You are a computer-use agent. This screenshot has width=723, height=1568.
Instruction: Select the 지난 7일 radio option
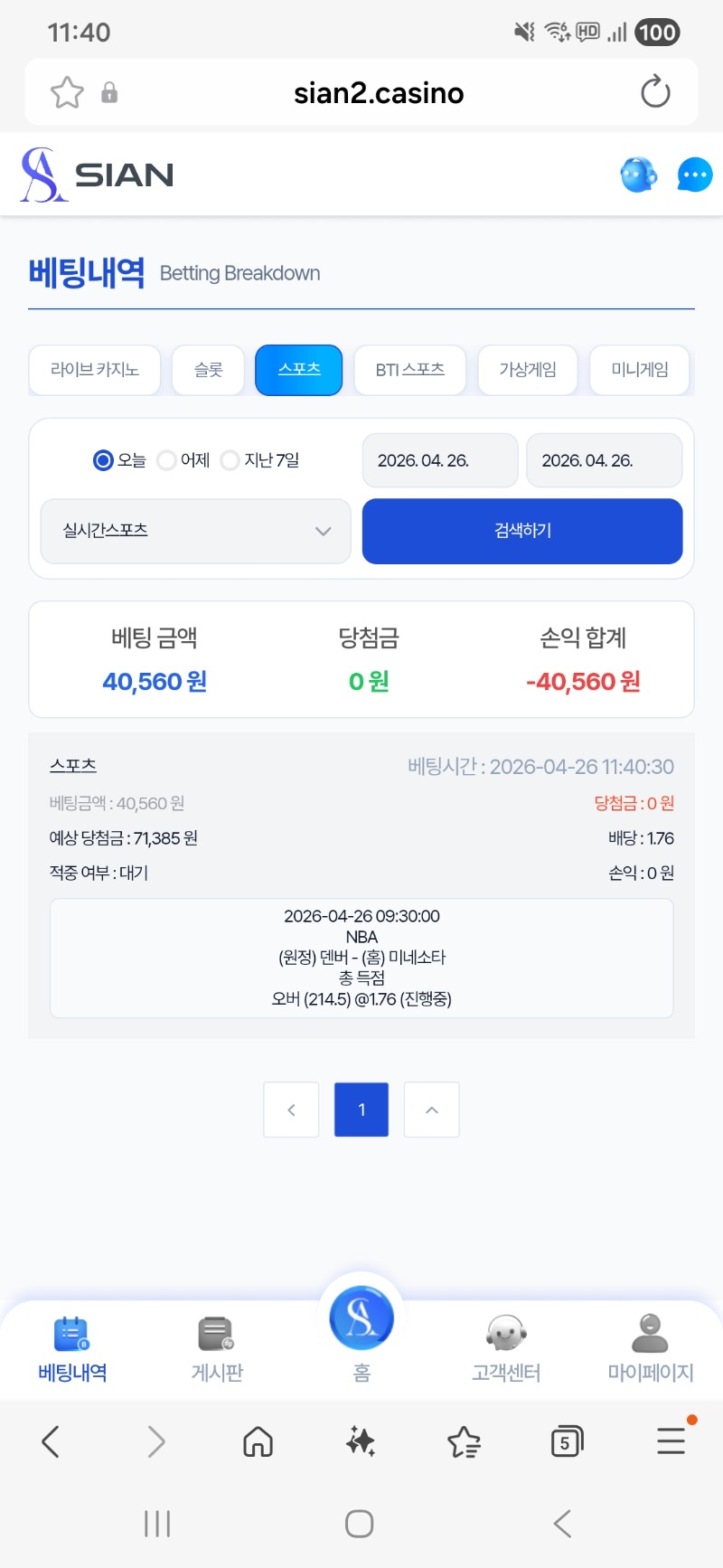pos(230,460)
